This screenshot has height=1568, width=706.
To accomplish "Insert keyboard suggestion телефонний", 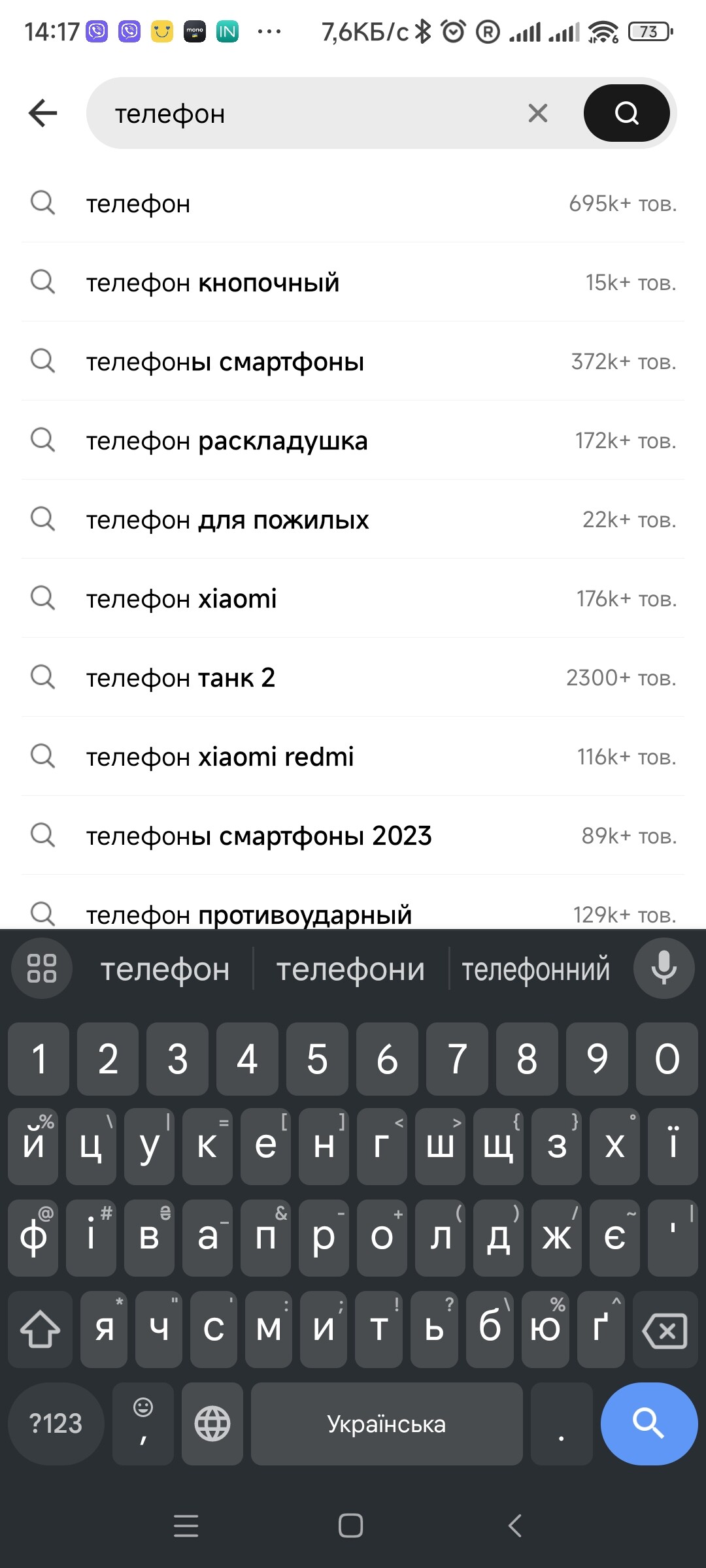I will [536, 969].
